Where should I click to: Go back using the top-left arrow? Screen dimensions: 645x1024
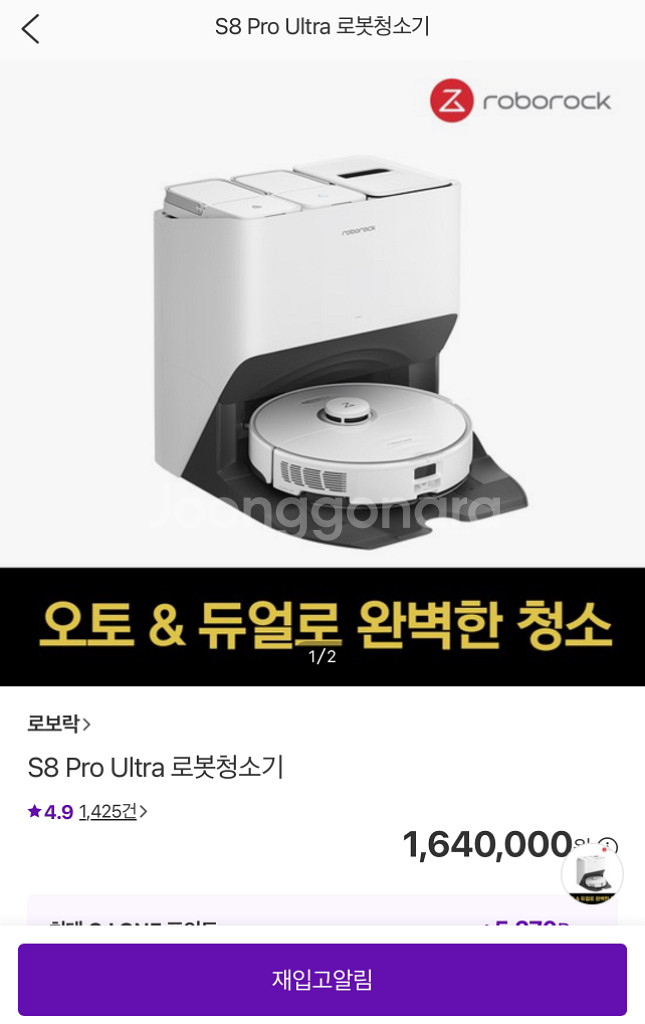(x=31, y=29)
